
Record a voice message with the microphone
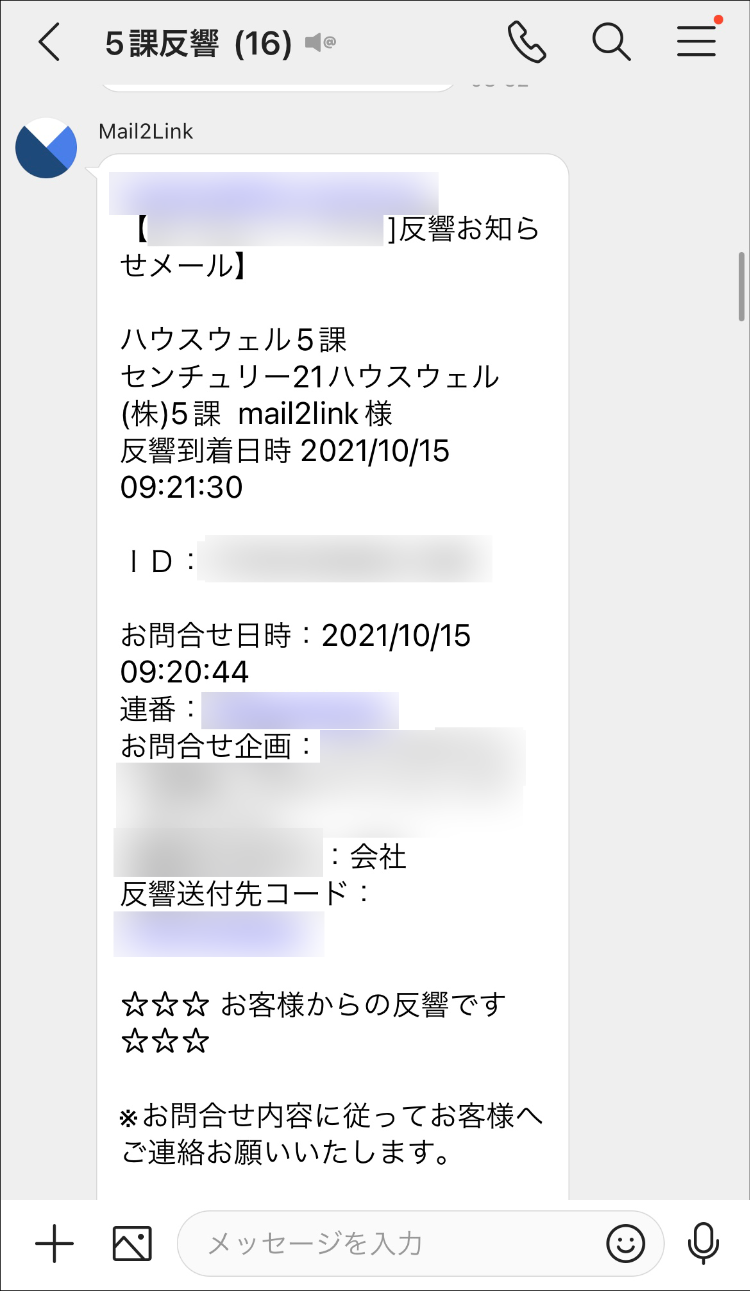click(703, 1244)
